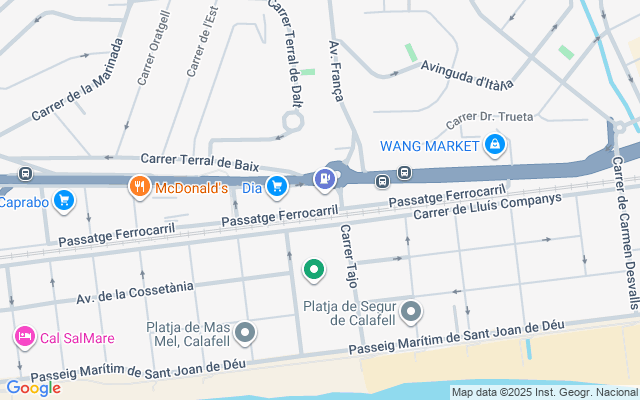Open Platja de Segur de Calafell marker
The height and width of the screenshot is (400, 640).
pos(411,313)
